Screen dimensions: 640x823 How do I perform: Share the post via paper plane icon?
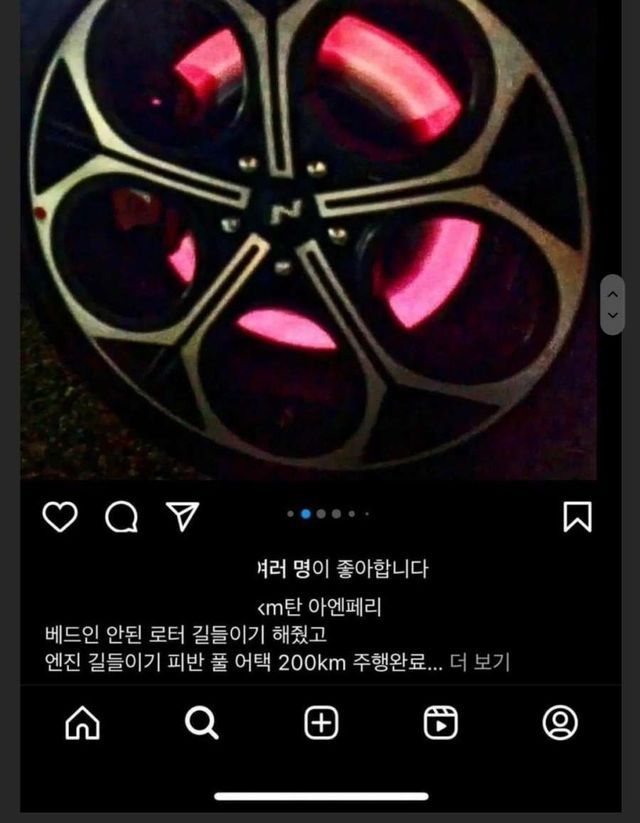click(182, 516)
